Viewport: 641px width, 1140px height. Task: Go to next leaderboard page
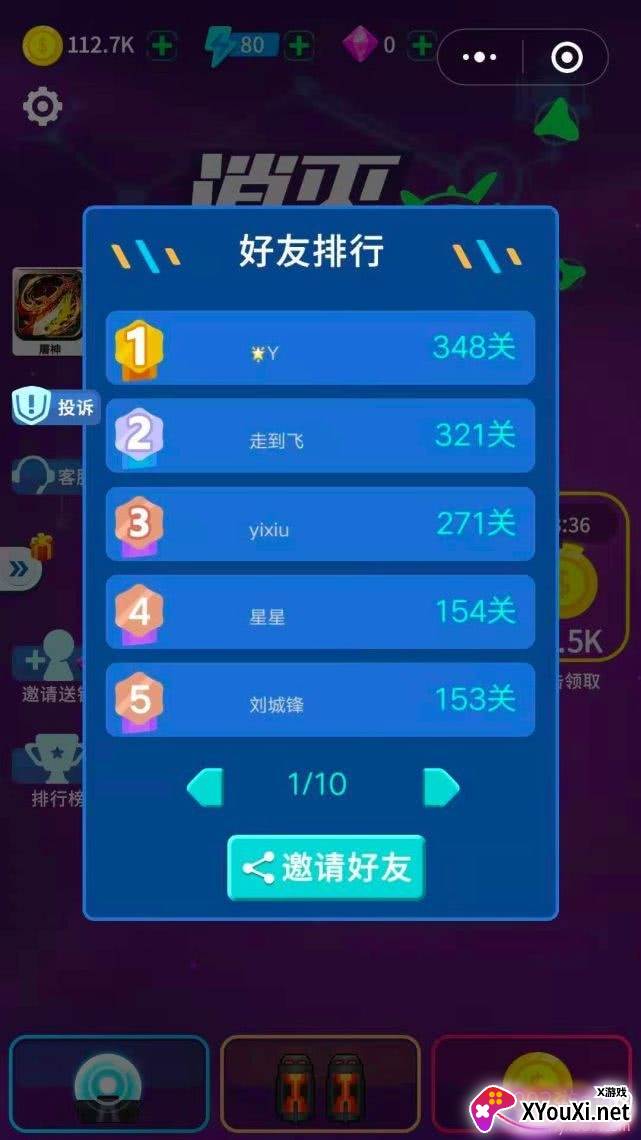tap(440, 787)
